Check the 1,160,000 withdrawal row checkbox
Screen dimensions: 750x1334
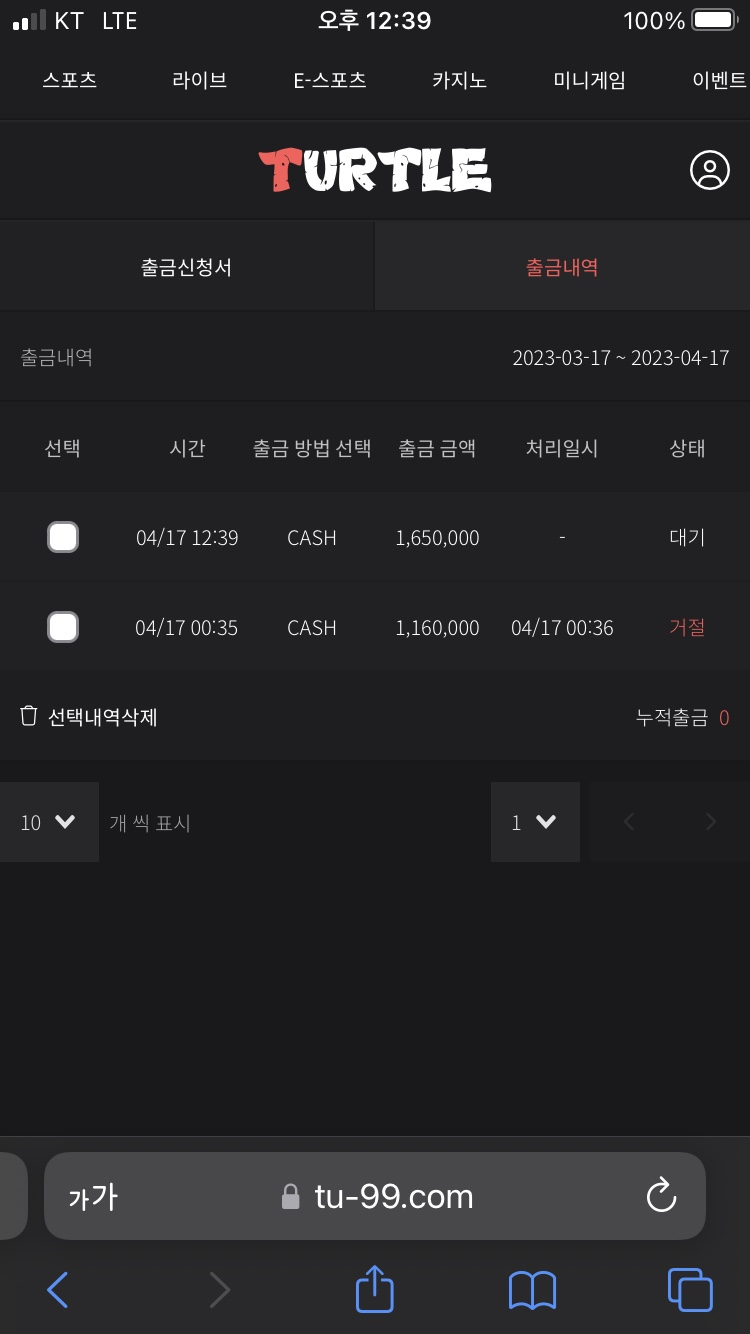point(63,627)
